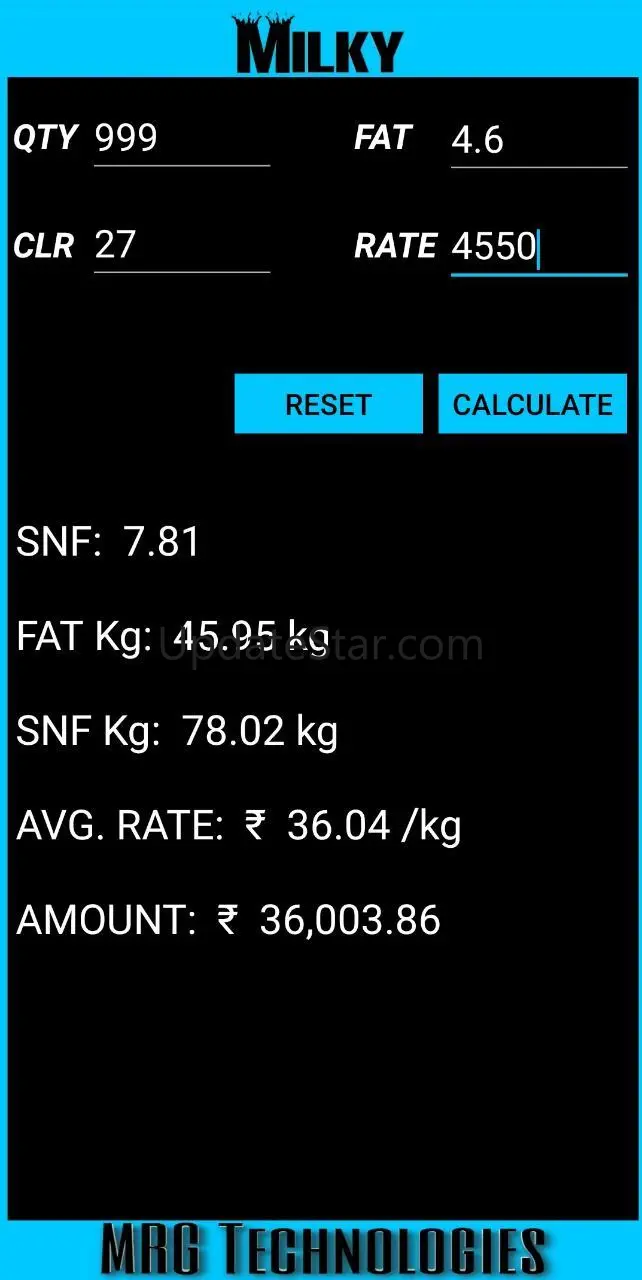Select the CLR input field
642x1280 pixels.
click(x=181, y=246)
